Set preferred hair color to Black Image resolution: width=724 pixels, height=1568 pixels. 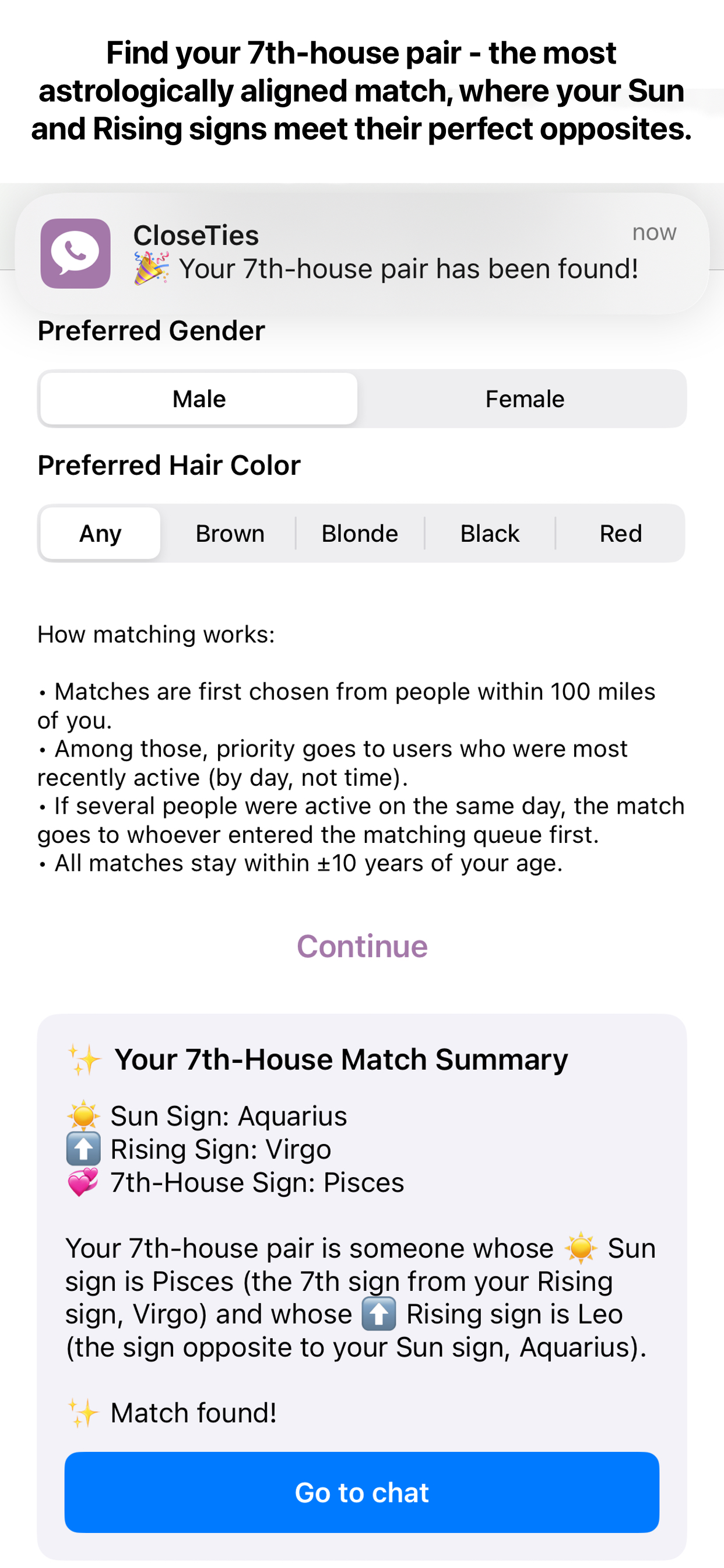(x=490, y=533)
